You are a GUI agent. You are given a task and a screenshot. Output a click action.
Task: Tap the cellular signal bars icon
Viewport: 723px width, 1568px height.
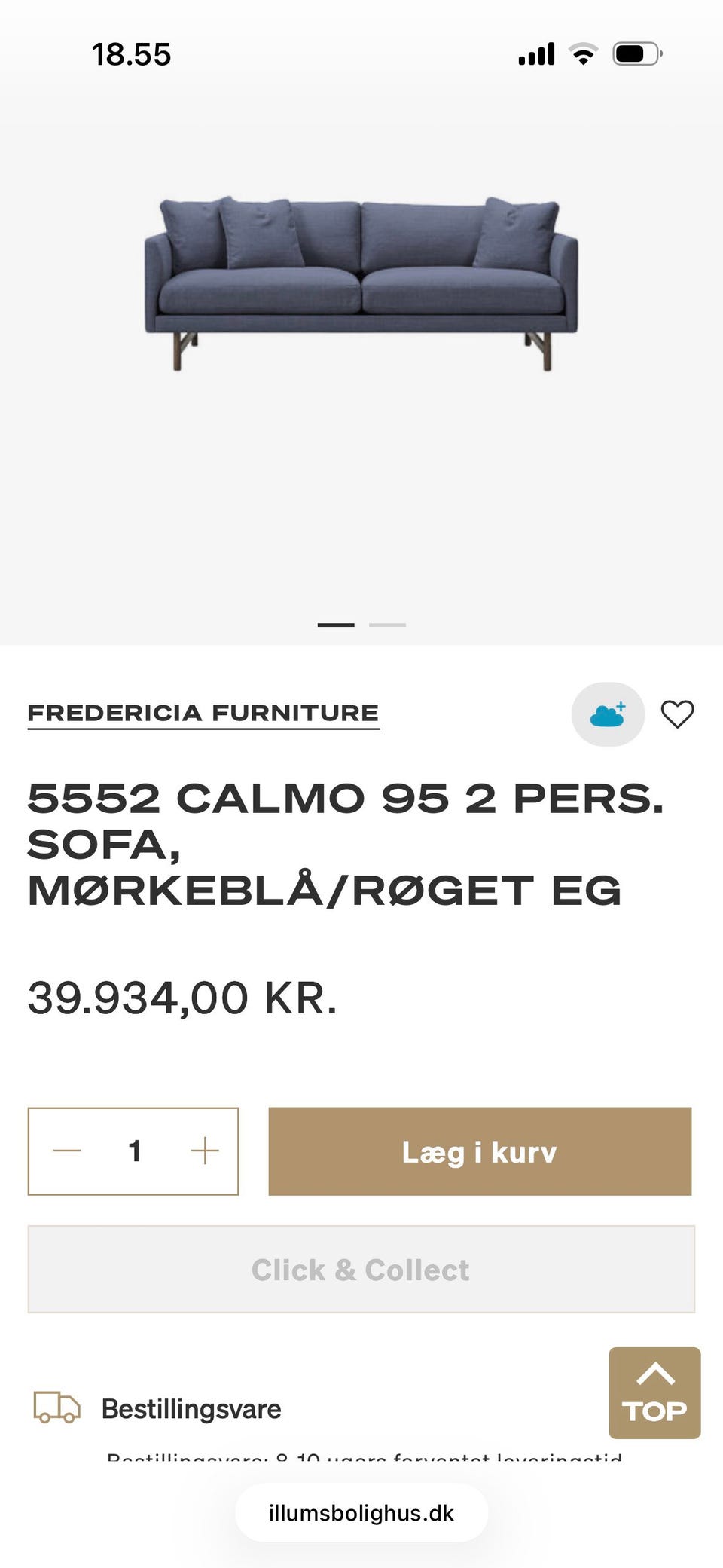[535, 53]
